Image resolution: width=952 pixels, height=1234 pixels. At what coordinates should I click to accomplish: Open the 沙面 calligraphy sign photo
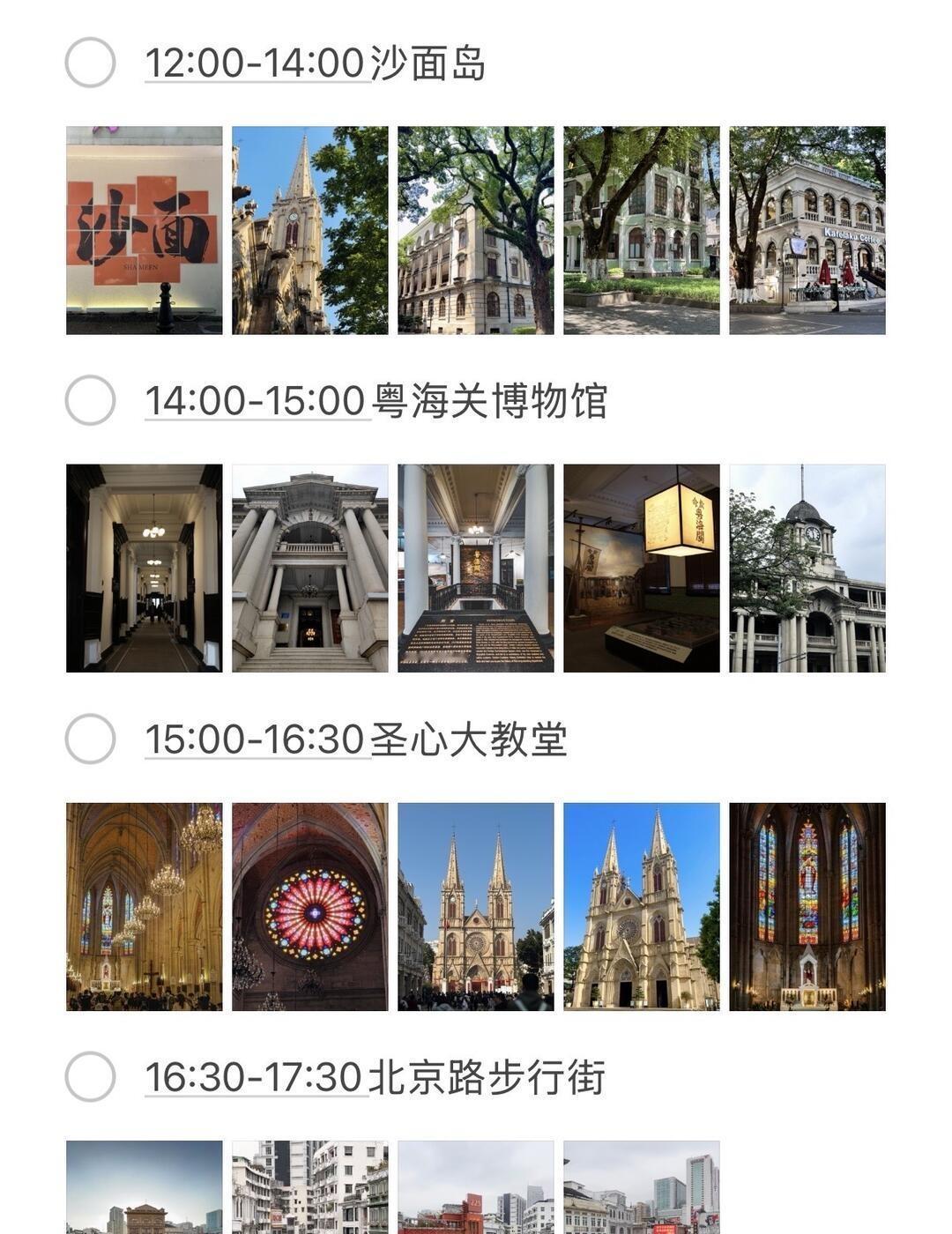tap(145, 230)
